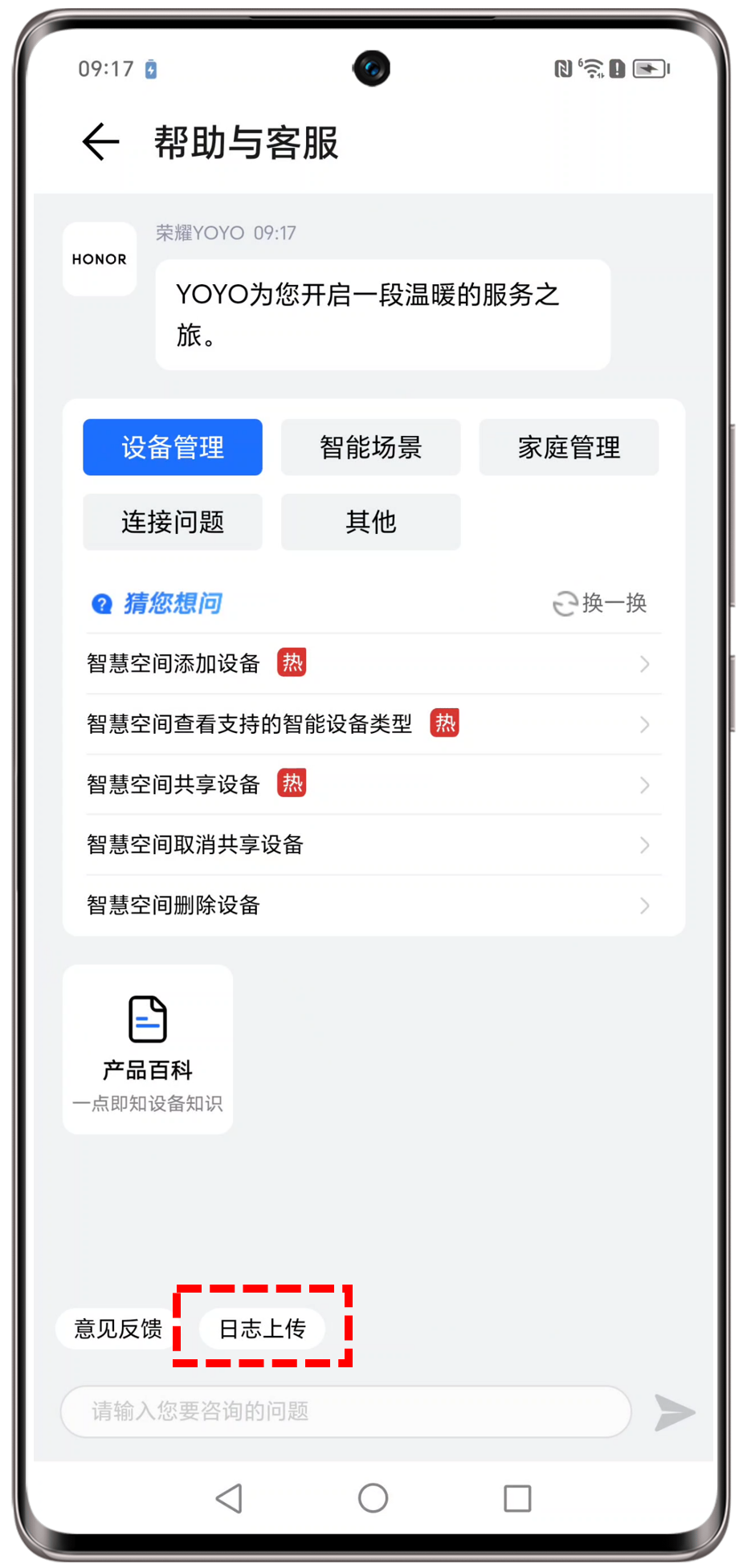
Task: Go back from 帮助与客服 page
Action: (100, 142)
